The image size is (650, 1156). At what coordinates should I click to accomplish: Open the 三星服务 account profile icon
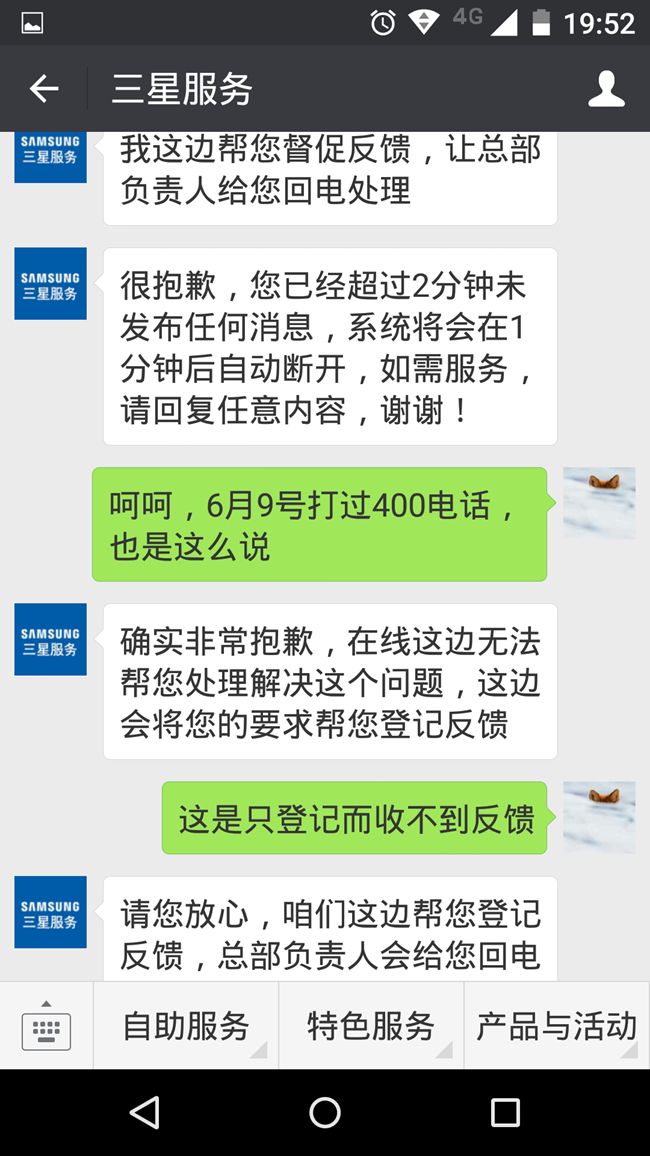click(606, 90)
